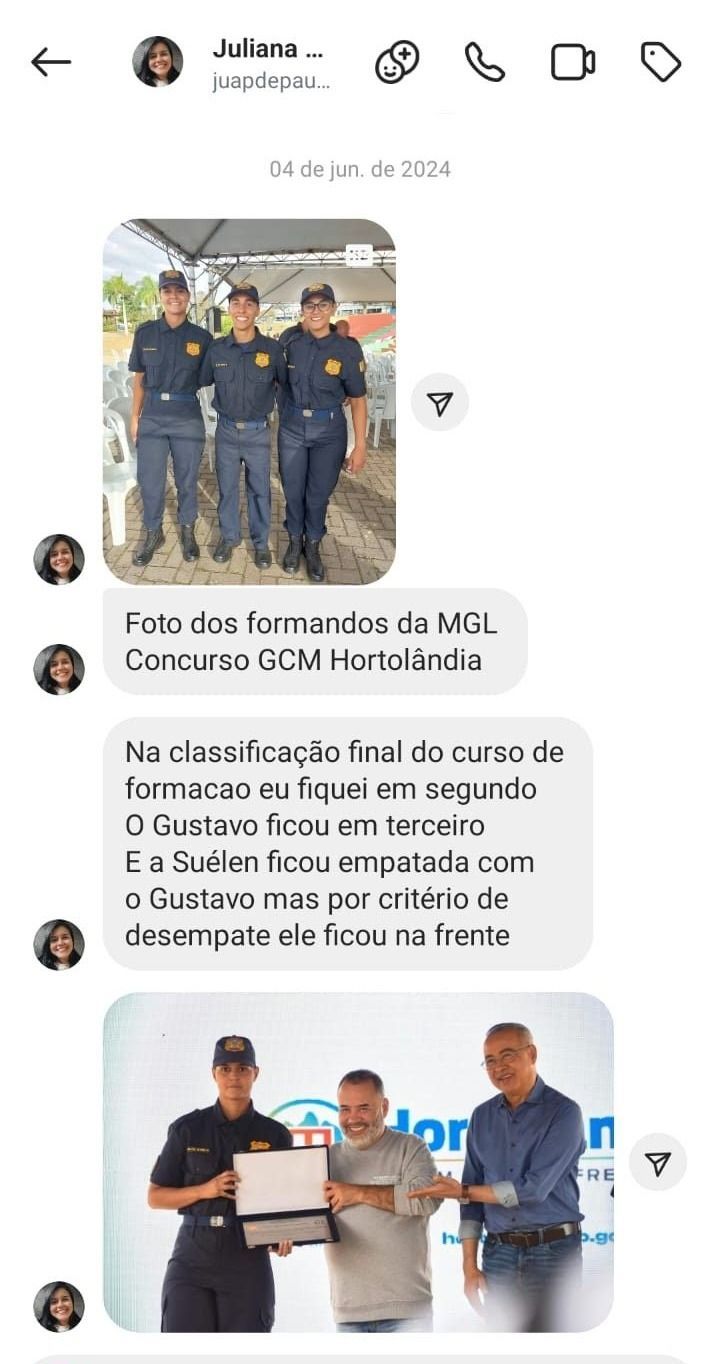Share the three graduates photo
Screen dimensions: 720x1364
(x=440, y=403)
